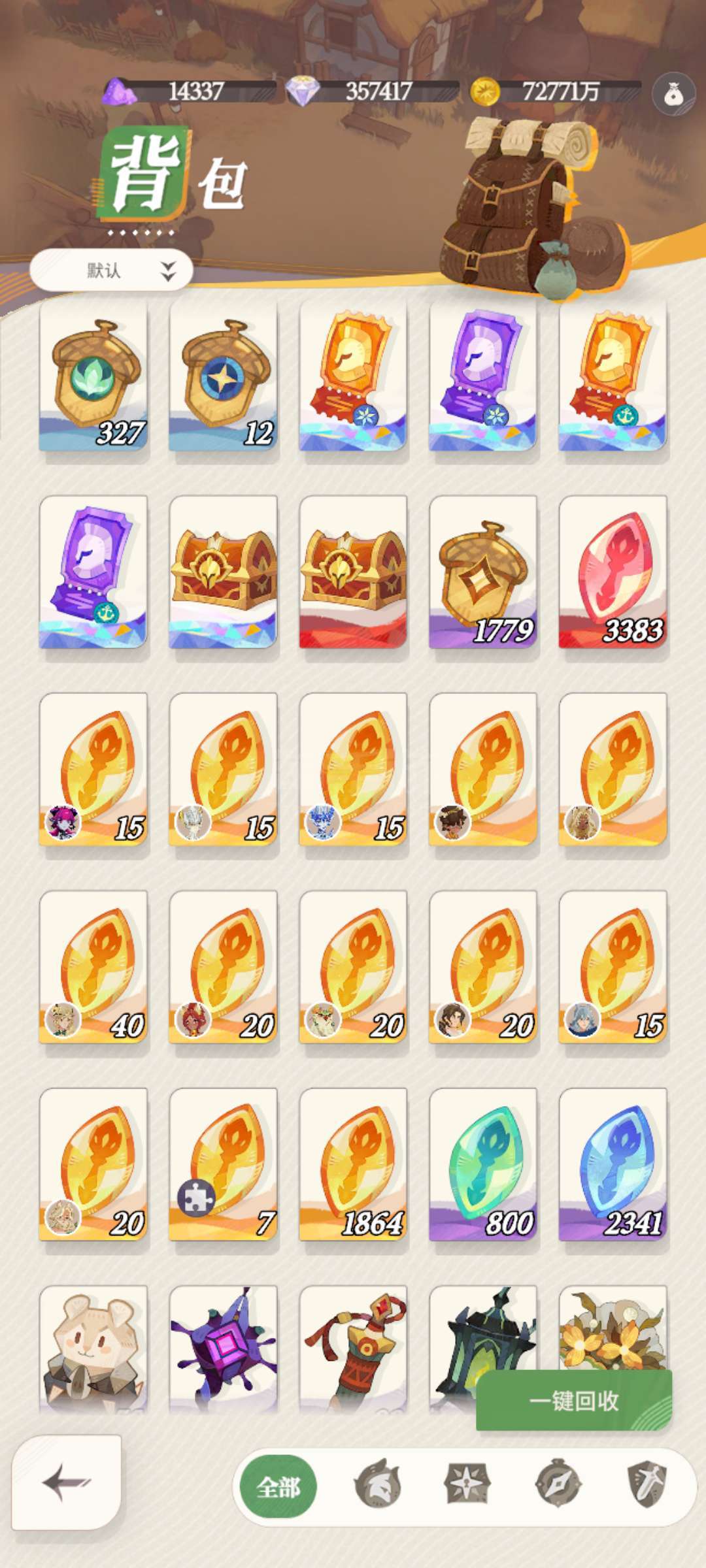Tap the 一键回收 button
Image resolution: width=706 pixels, height=1568 pixels.
574,1400
